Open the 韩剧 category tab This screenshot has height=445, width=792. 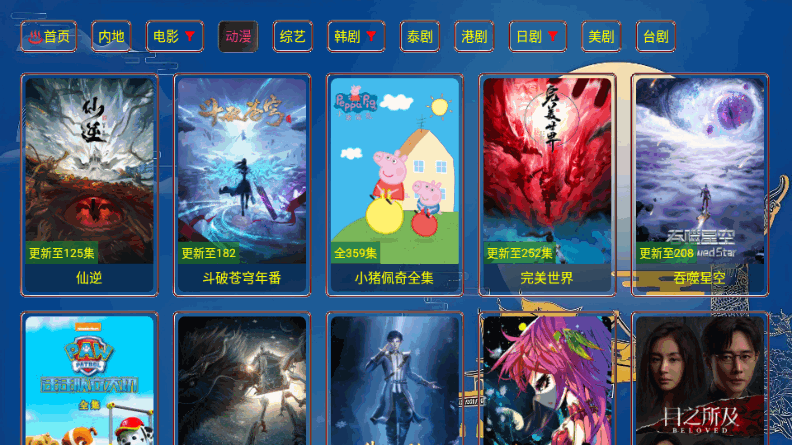click(356, 37)
